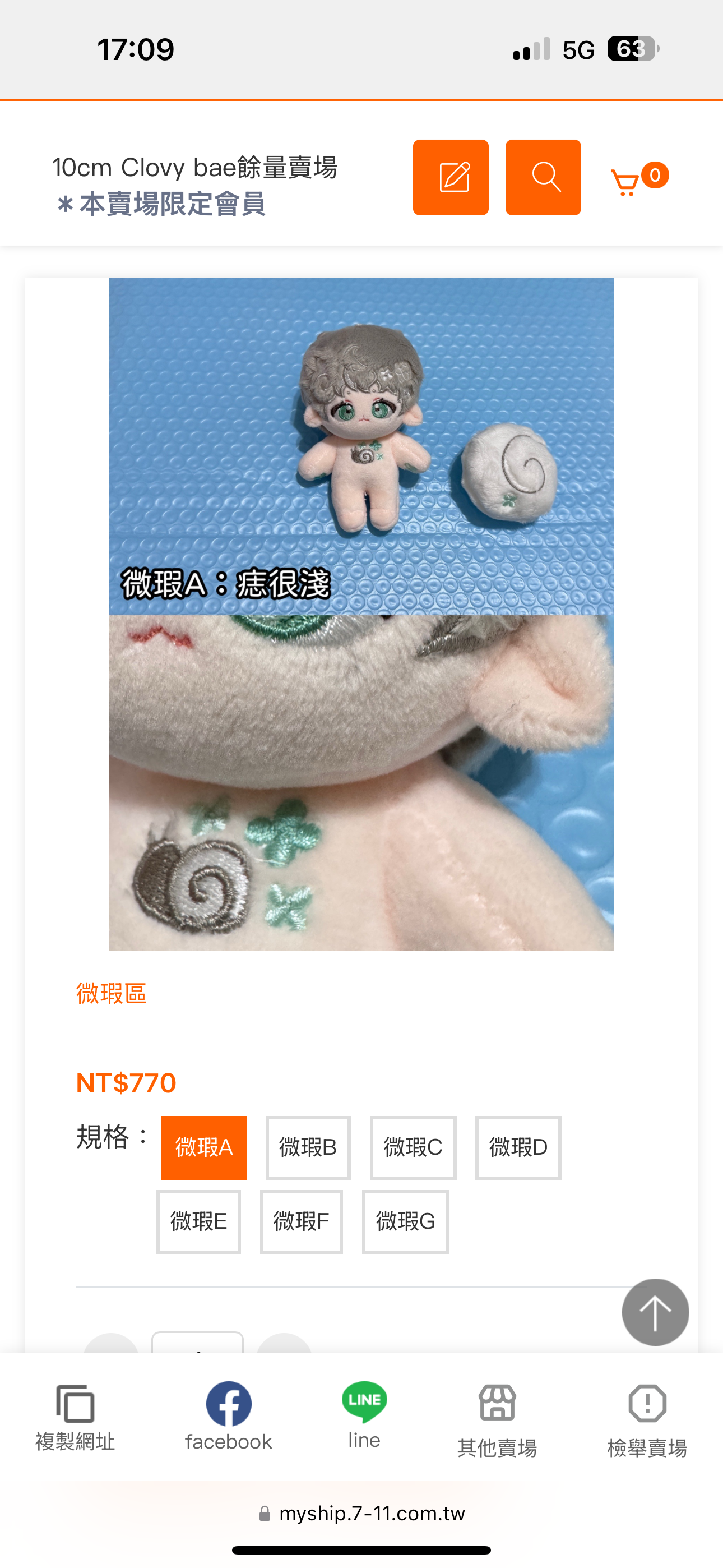The height and width of the screenshot is (1568, 723).
Task: Open the search magnifier button
Action: (x=543, y=177)
